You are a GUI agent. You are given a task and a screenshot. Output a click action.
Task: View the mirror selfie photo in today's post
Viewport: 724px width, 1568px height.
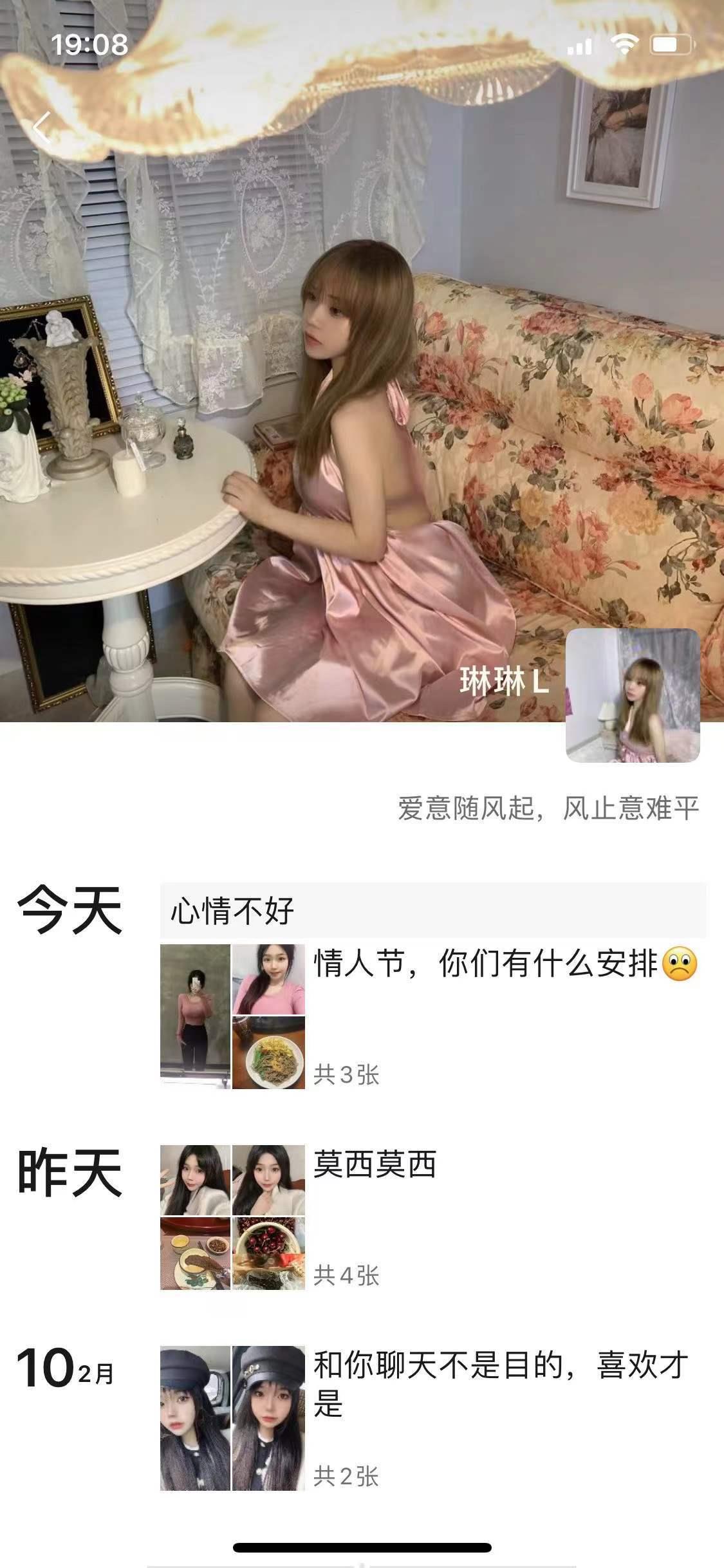pos(195,1016)
